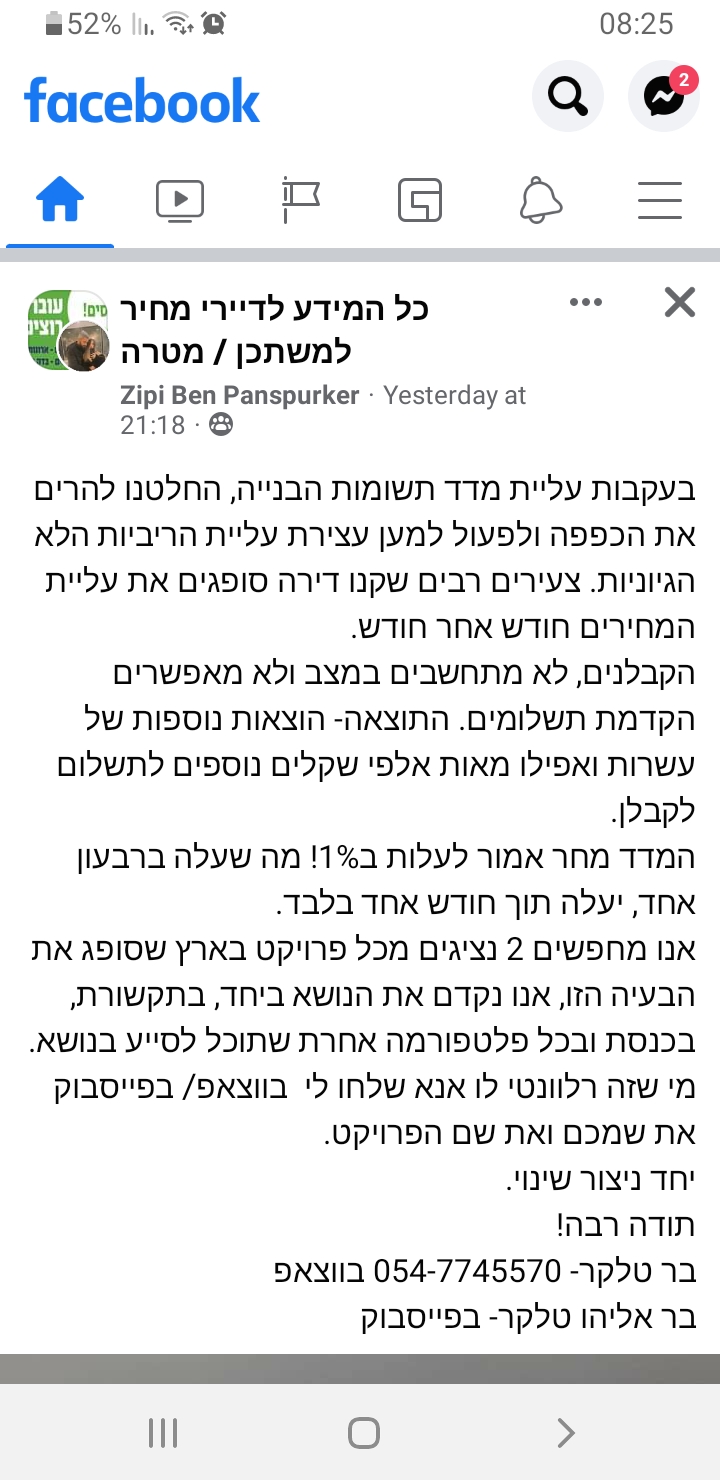This screenshot has width=720, height=1480.
Task: Open Messenger chats
Action: [663, 97]
